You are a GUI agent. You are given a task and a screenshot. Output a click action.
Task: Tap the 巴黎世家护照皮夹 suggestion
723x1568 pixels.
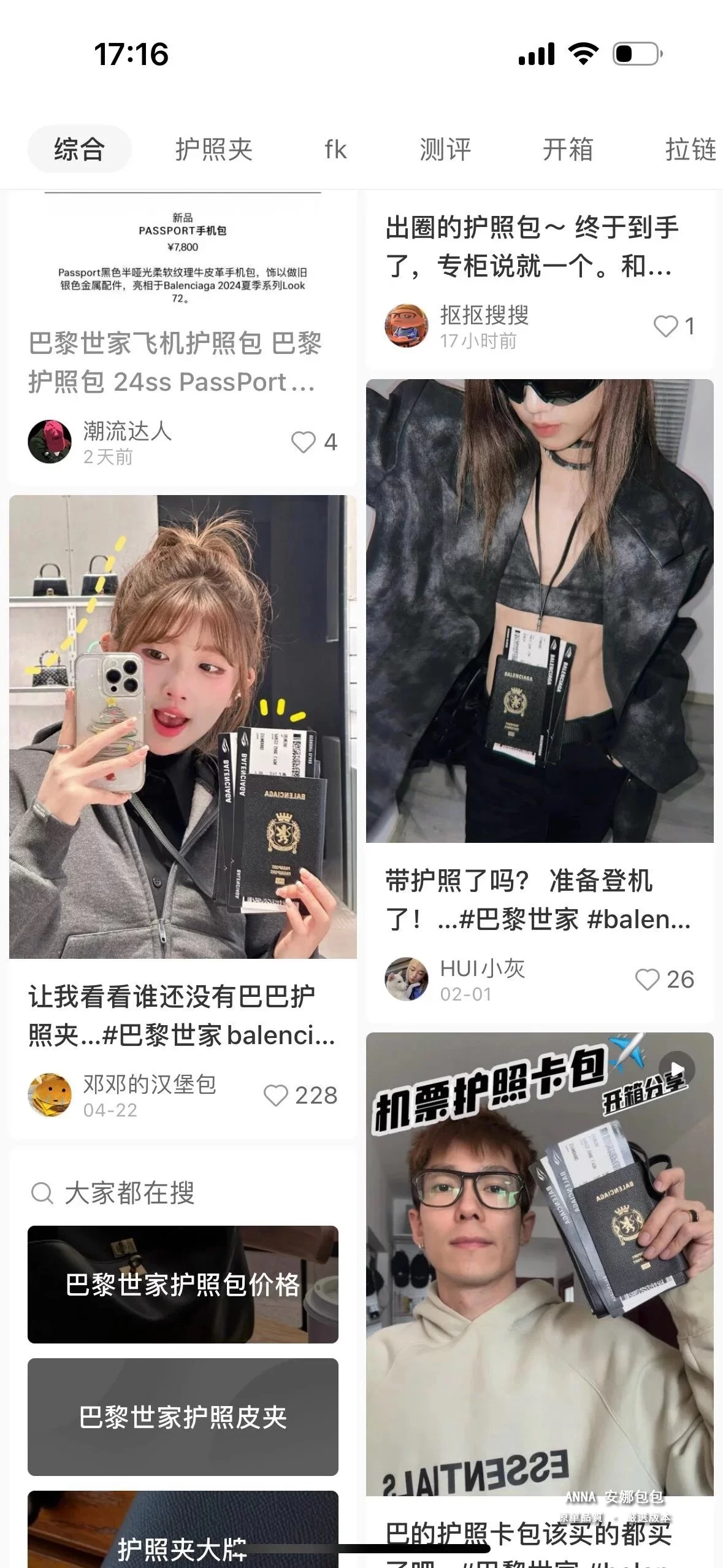point(183,1417)
